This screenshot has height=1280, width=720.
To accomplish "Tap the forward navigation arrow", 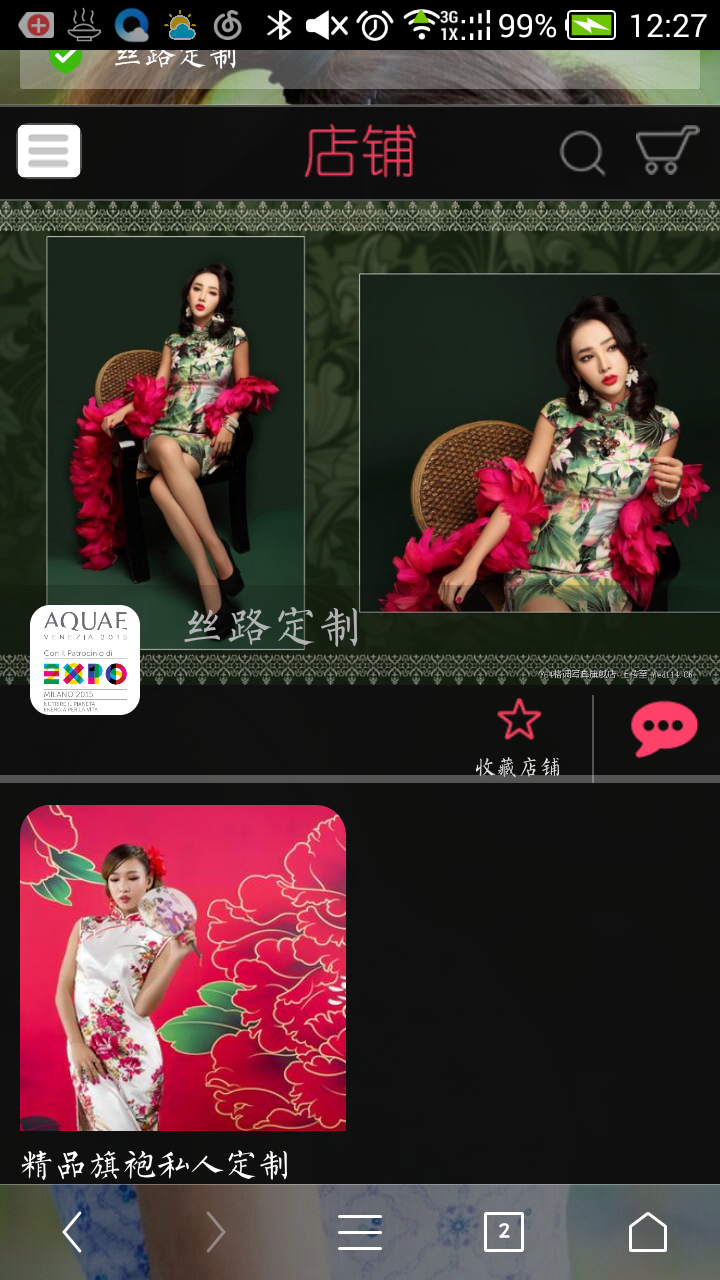I will [x=216, y=1232].
